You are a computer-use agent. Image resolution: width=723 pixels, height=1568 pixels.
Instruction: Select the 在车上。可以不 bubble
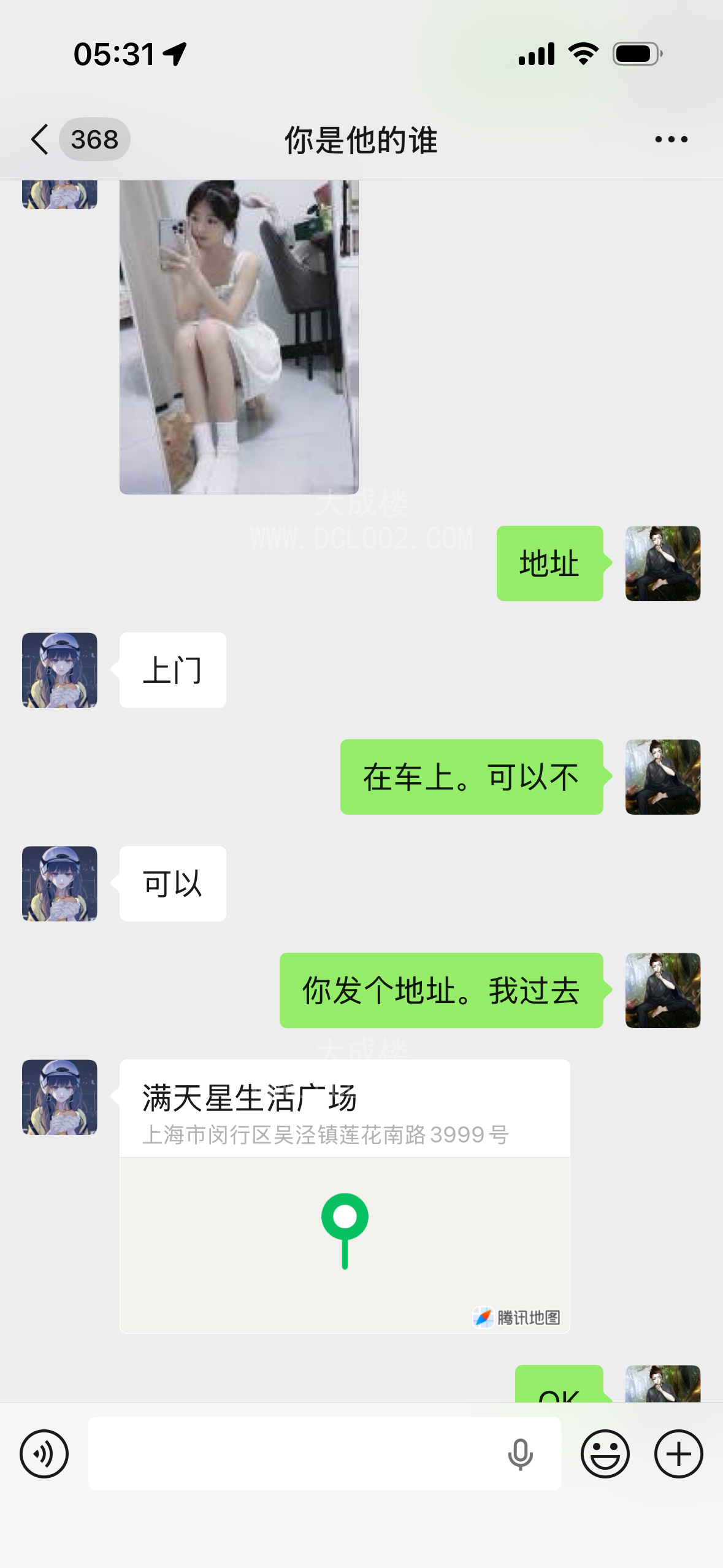point(471,776)
